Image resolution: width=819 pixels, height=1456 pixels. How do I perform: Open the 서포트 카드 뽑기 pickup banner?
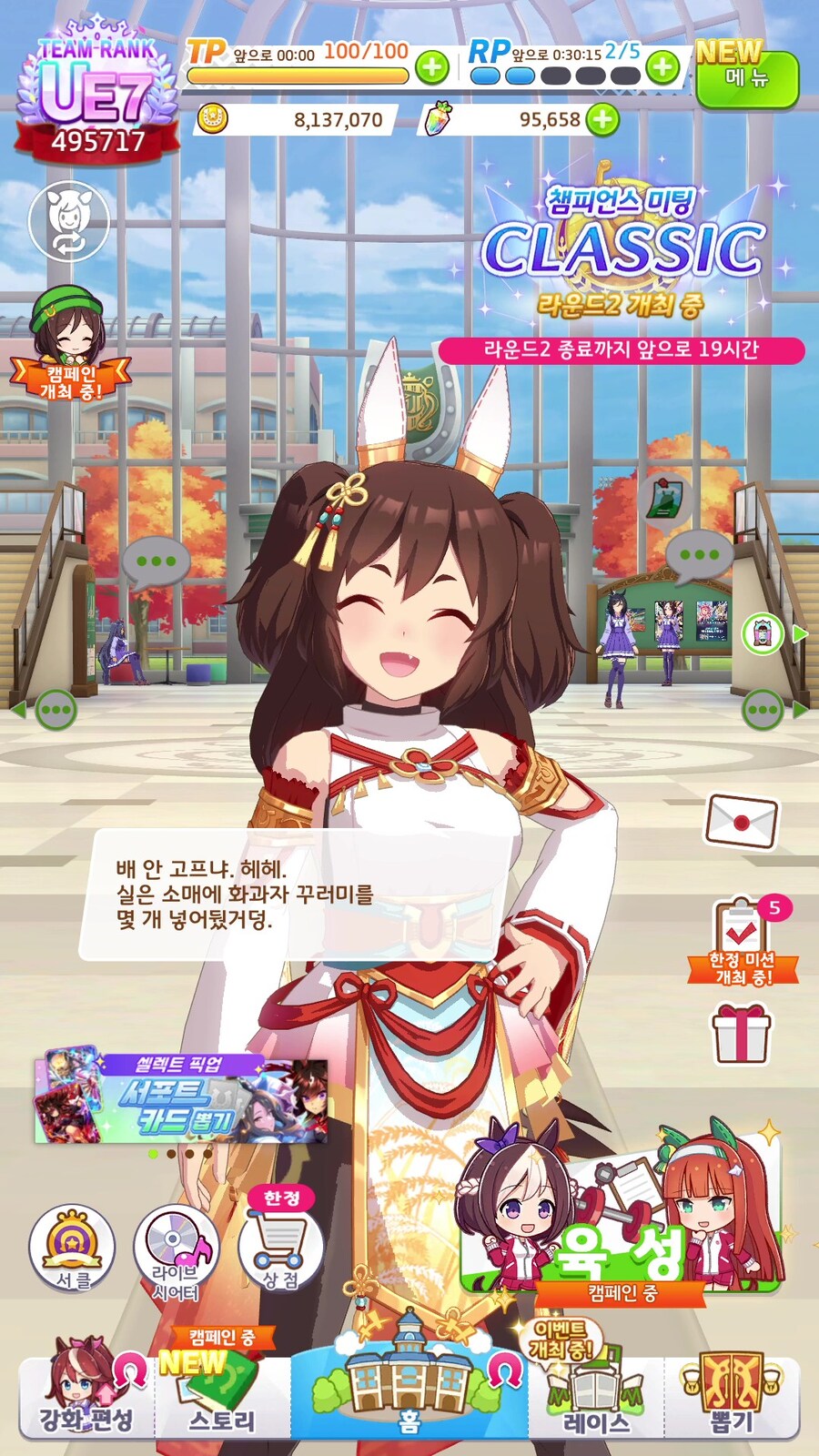coord(182,1099)
